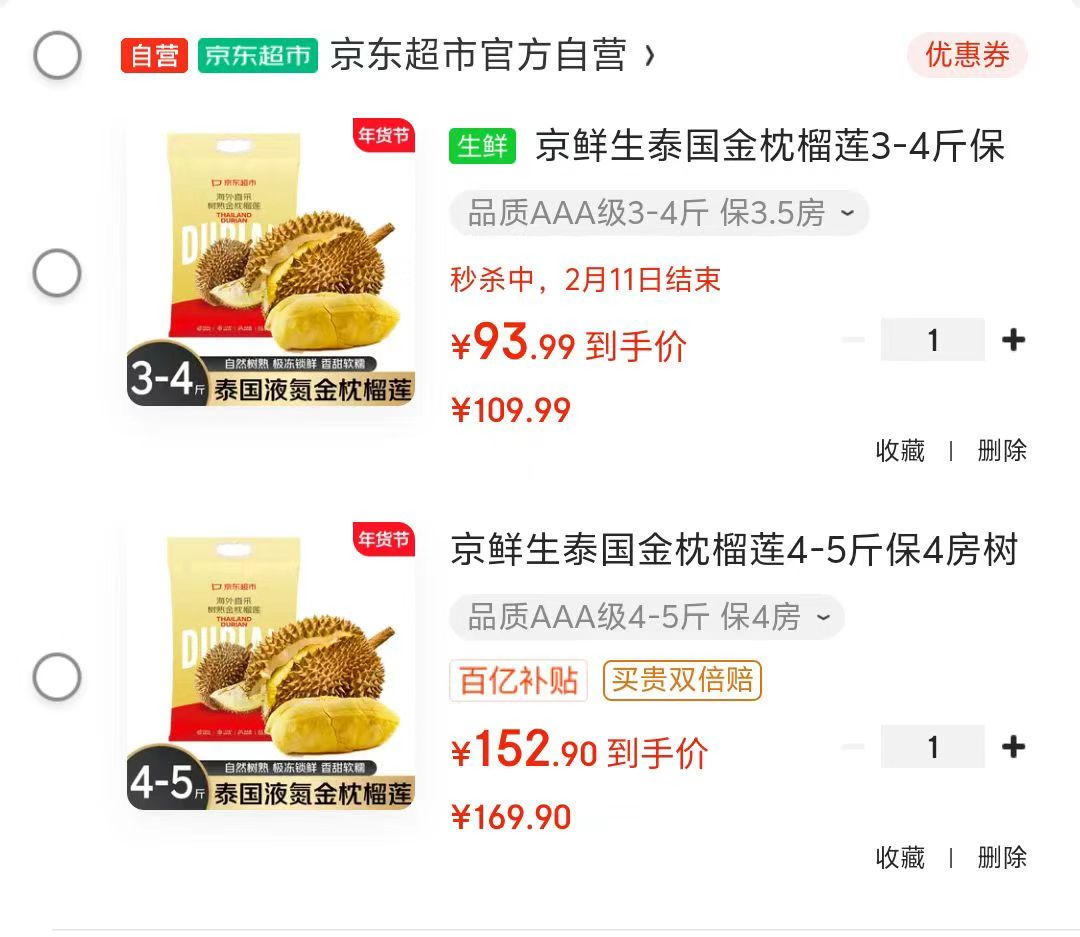Screen dimensions: 1080x937
Task: Expand the 品质AAA级3-4斤 保3.5房 spec dropdown
Action: tap(659, 213)
